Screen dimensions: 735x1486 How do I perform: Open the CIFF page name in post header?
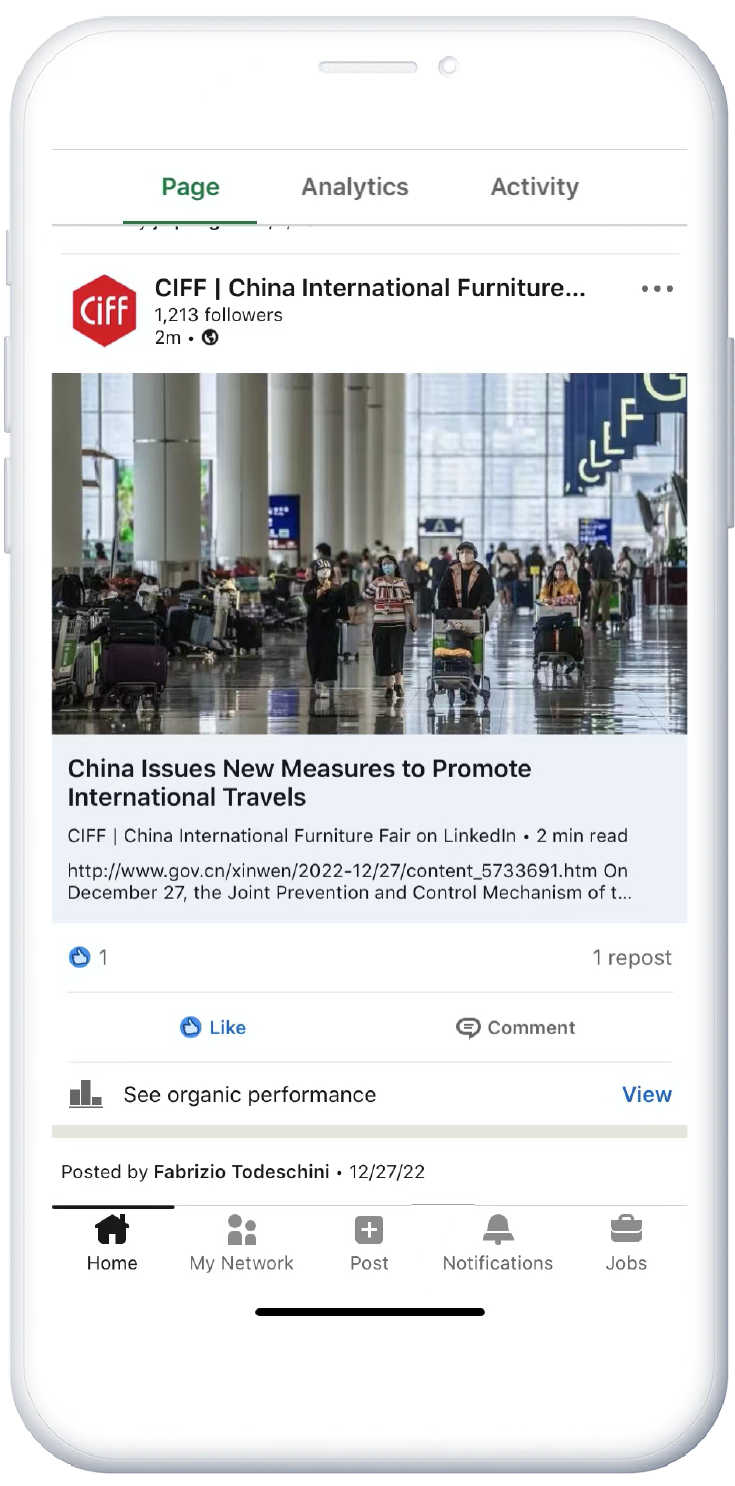click(x=370, y=288)
